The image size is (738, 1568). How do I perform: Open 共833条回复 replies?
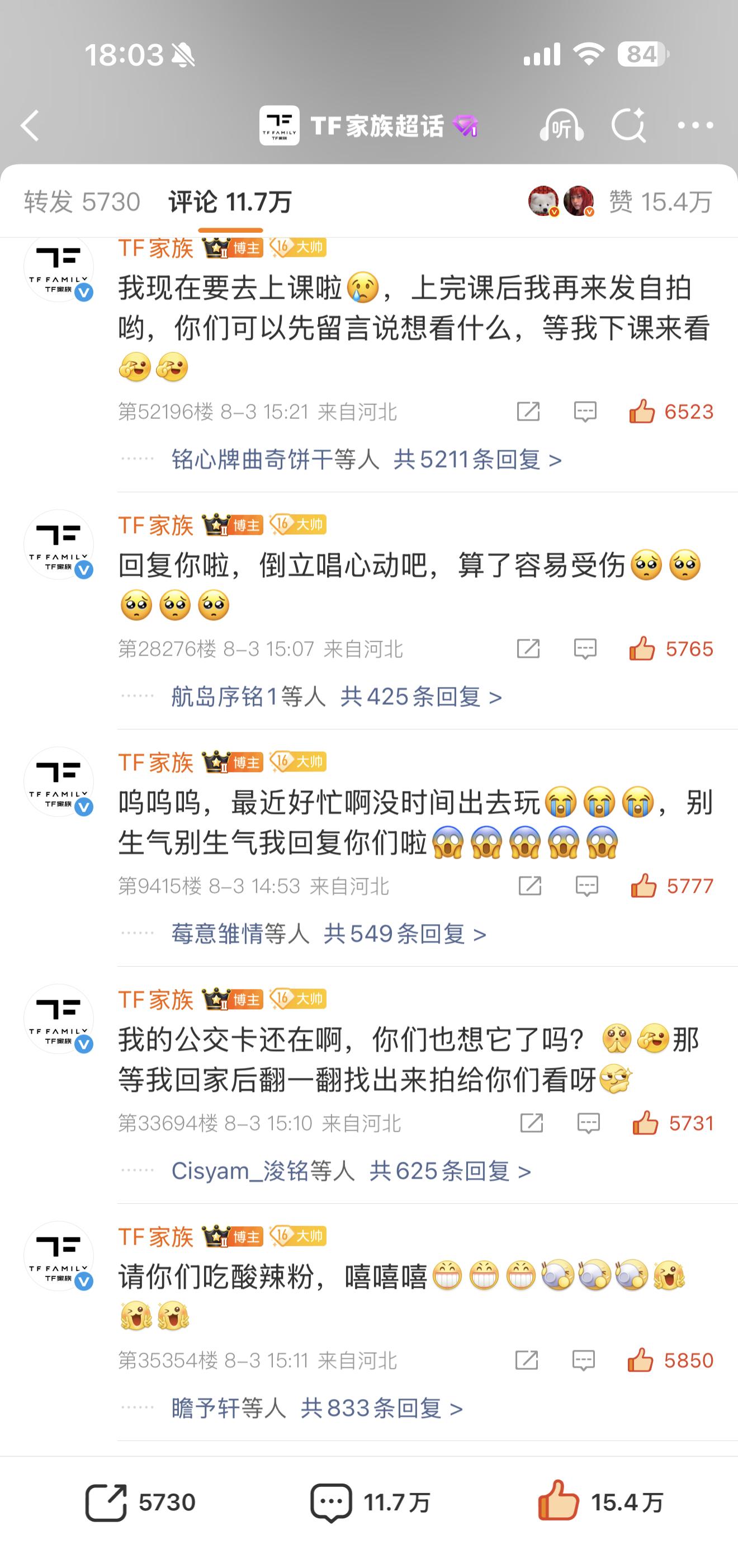pyautogui.click(x=382, y=1408)
